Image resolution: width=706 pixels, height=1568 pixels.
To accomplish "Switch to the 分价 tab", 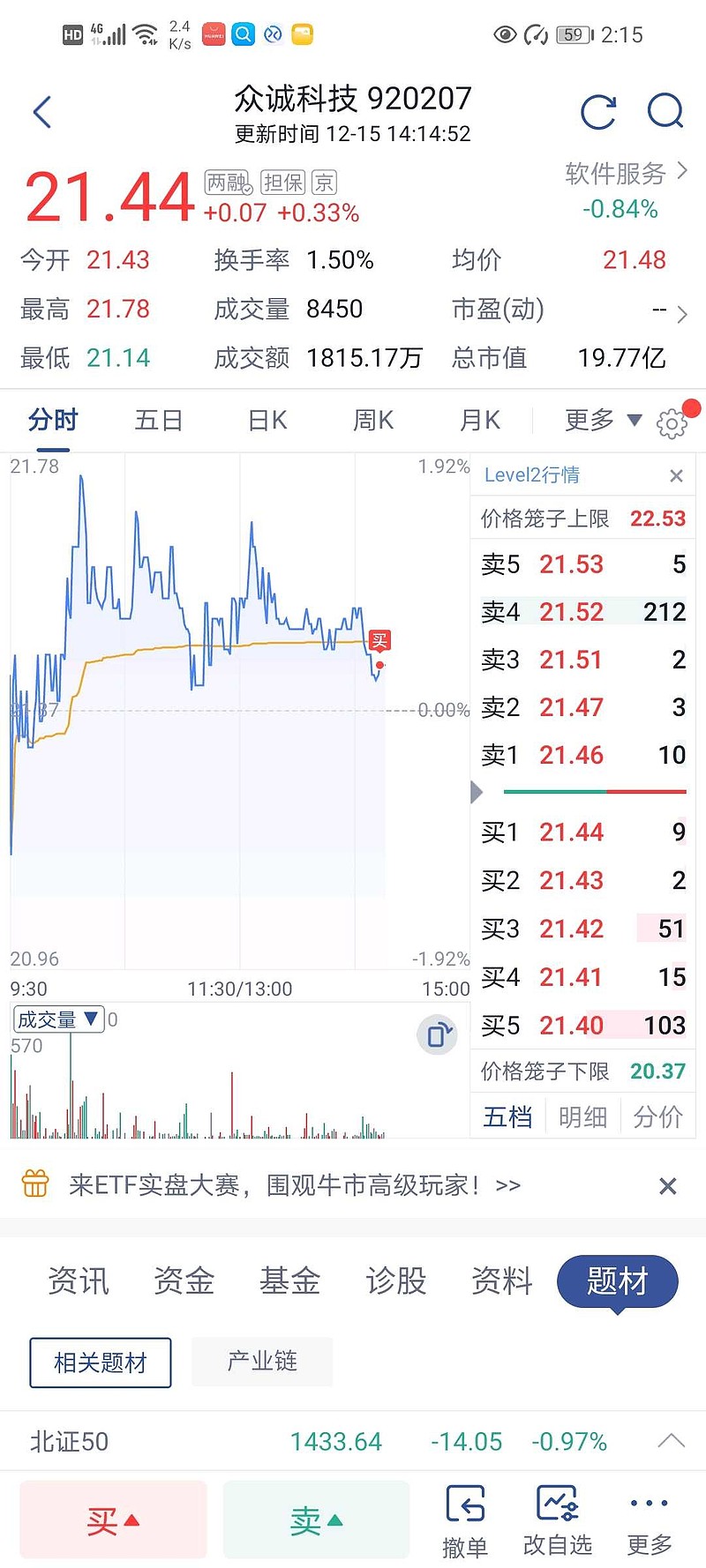I will point(658,1117).
